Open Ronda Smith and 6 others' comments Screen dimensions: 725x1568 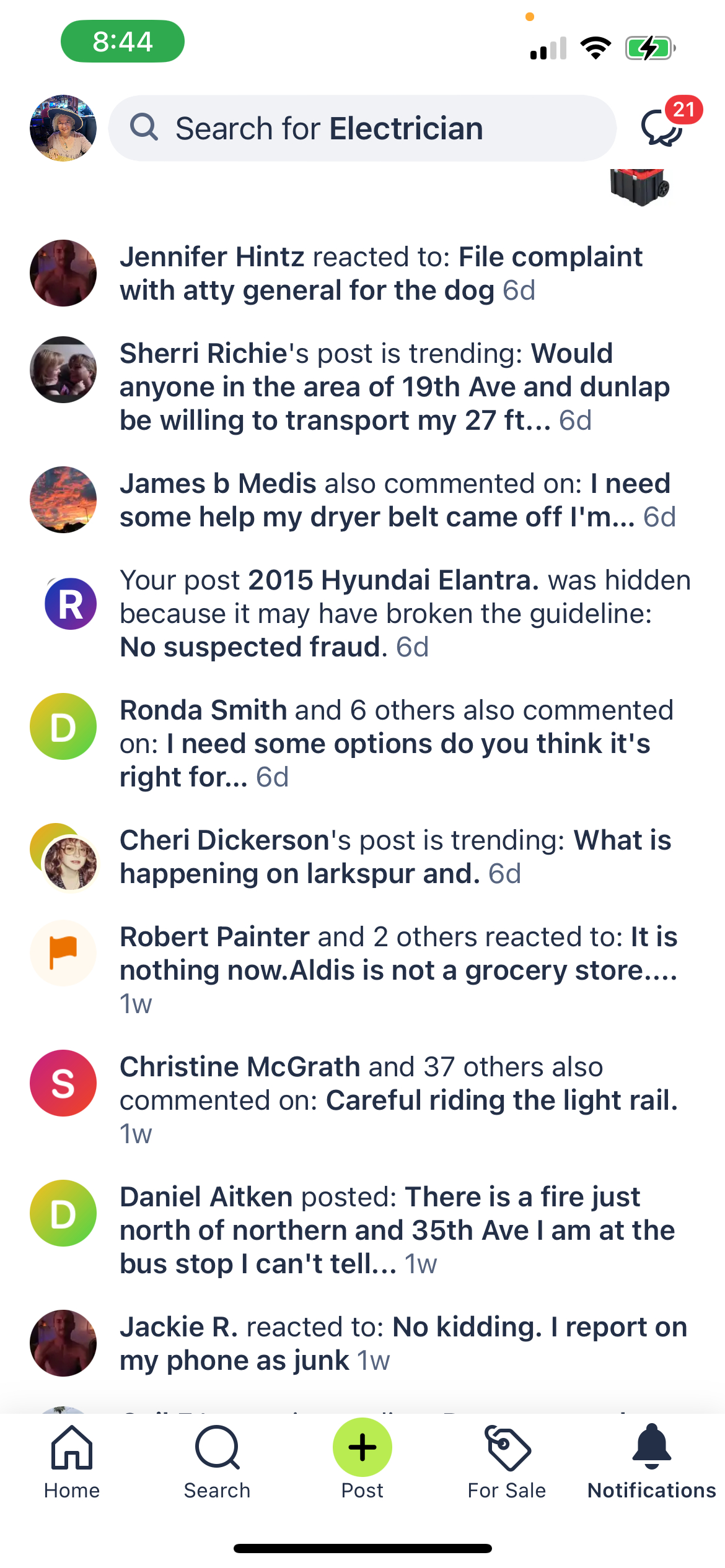point(397,744)
